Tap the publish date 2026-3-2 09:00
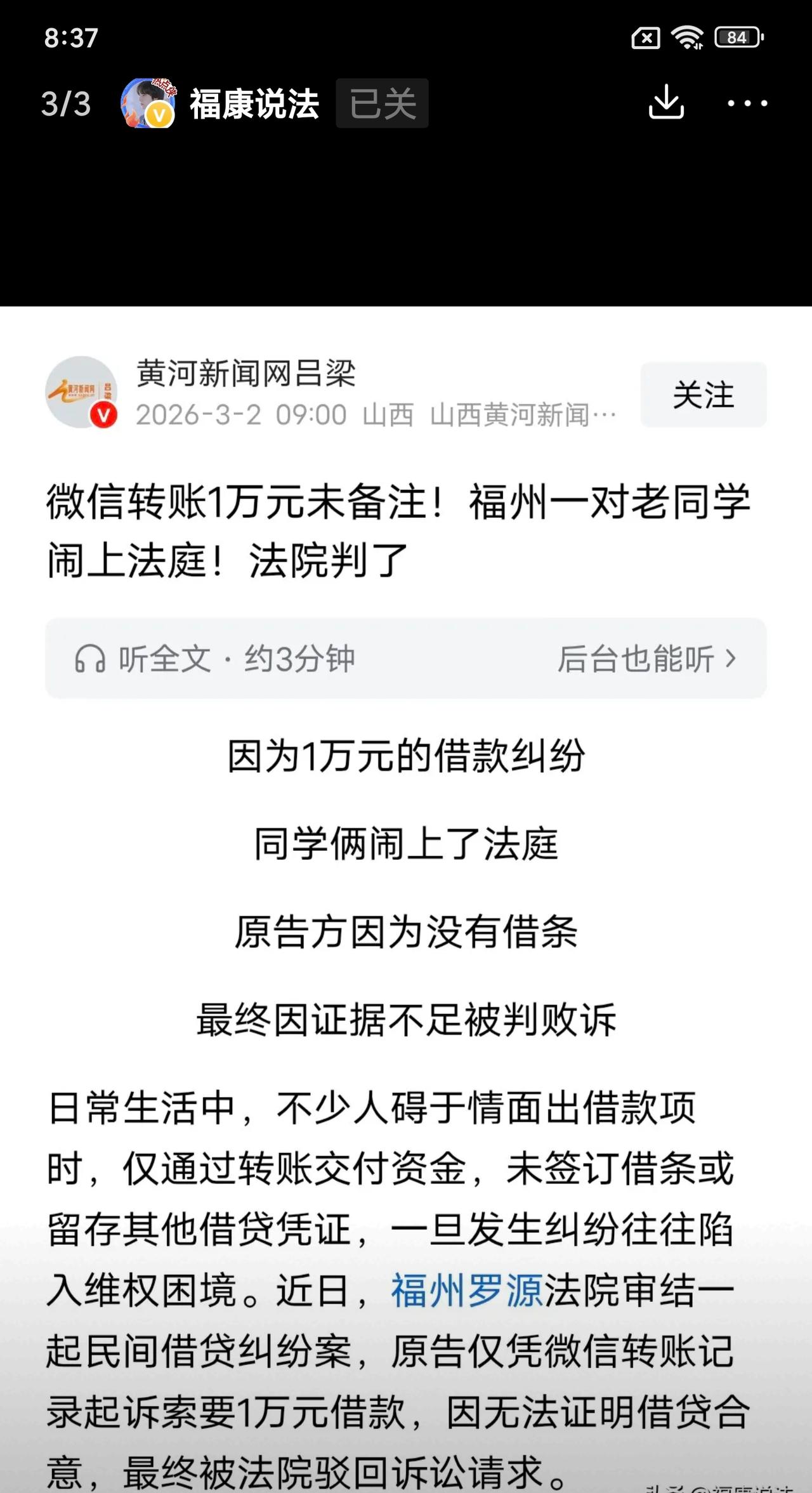 pos(241,416)
